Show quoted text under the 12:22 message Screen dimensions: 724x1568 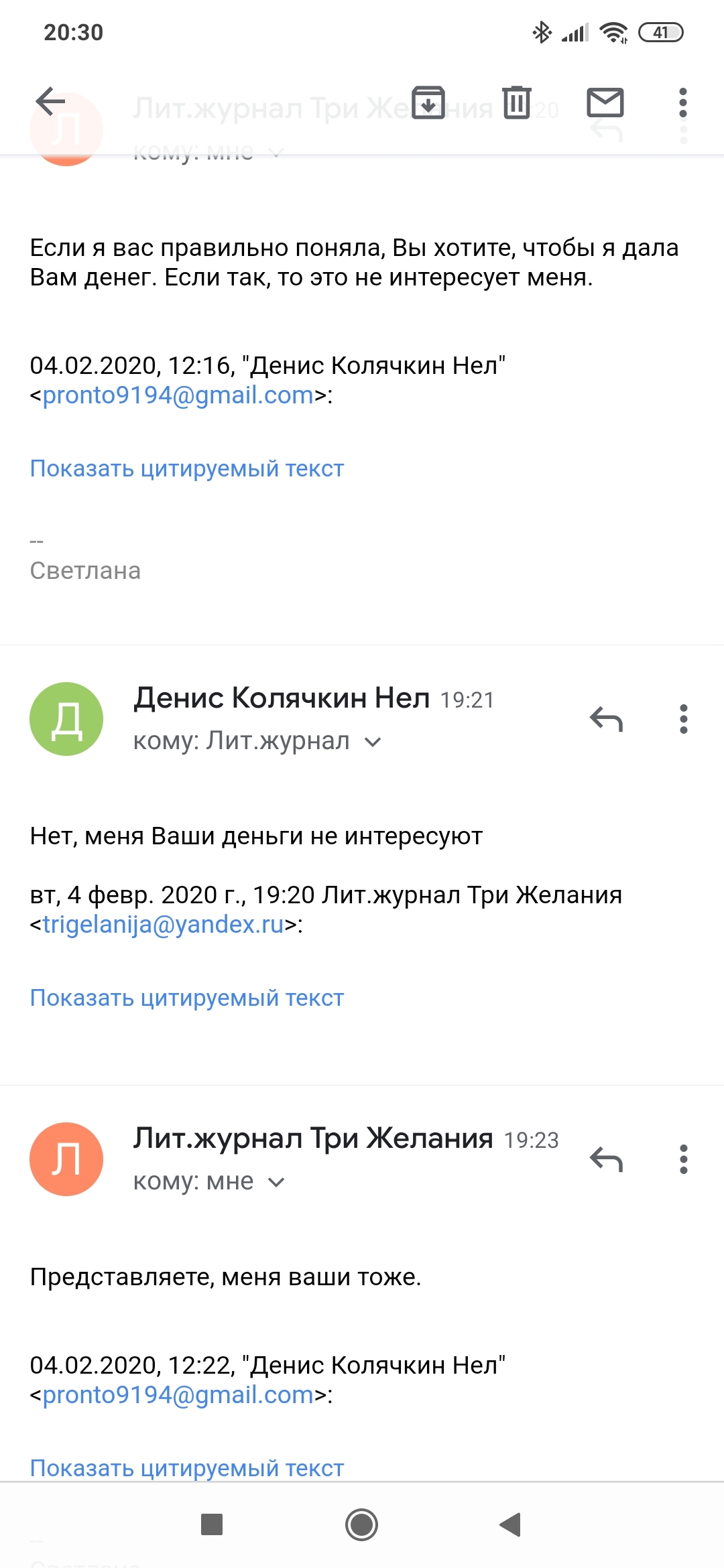[x=187, y=1468]
